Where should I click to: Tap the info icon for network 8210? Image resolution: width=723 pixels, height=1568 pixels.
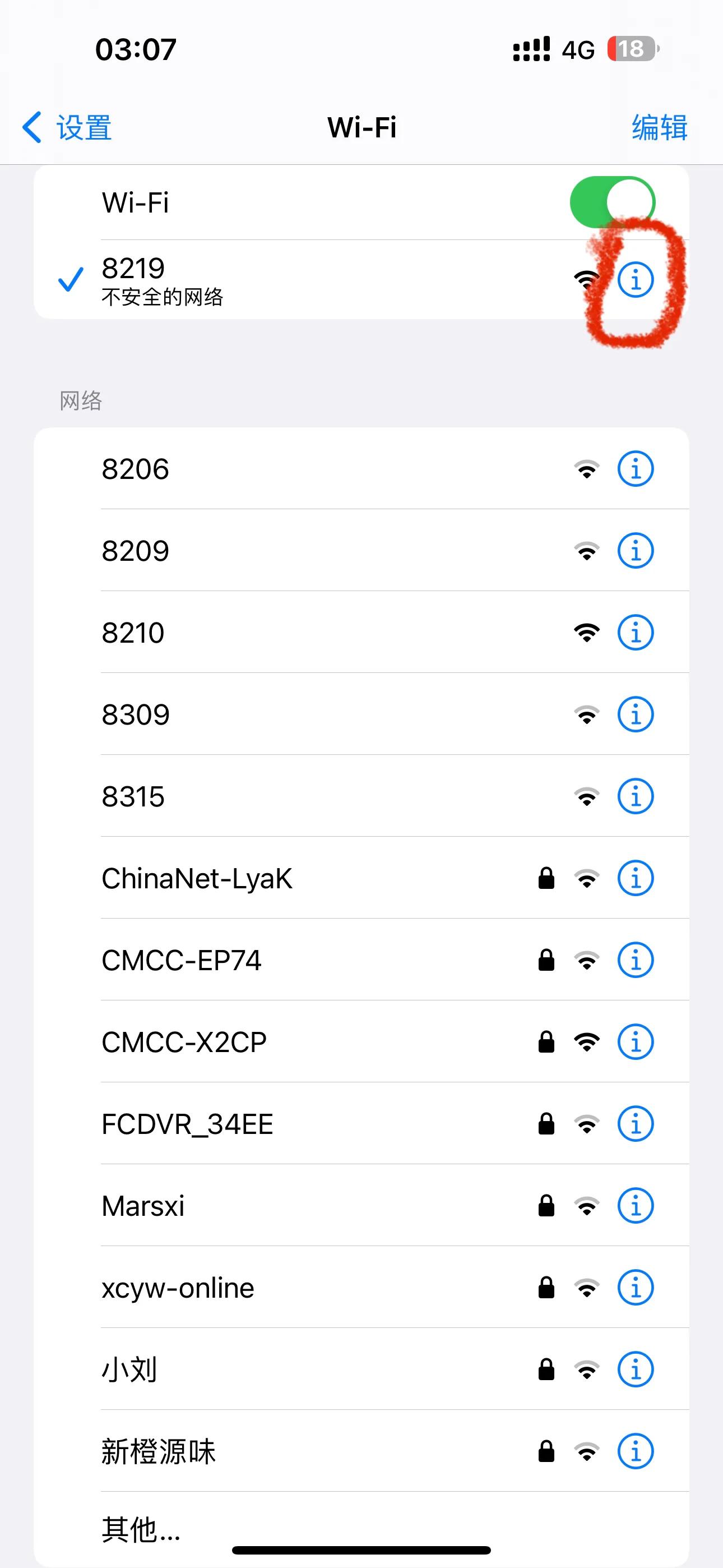[636, 632]
